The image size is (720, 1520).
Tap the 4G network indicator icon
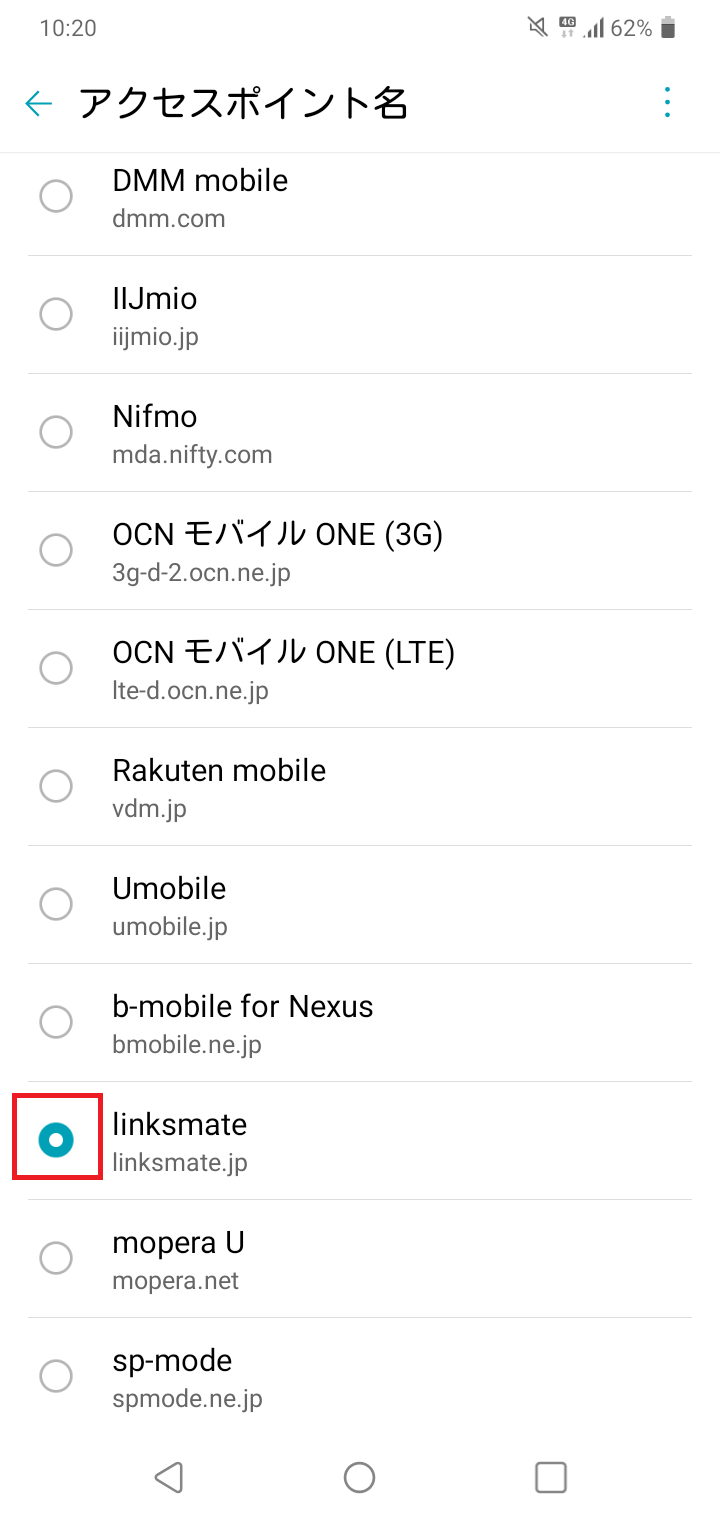(567, 28)
